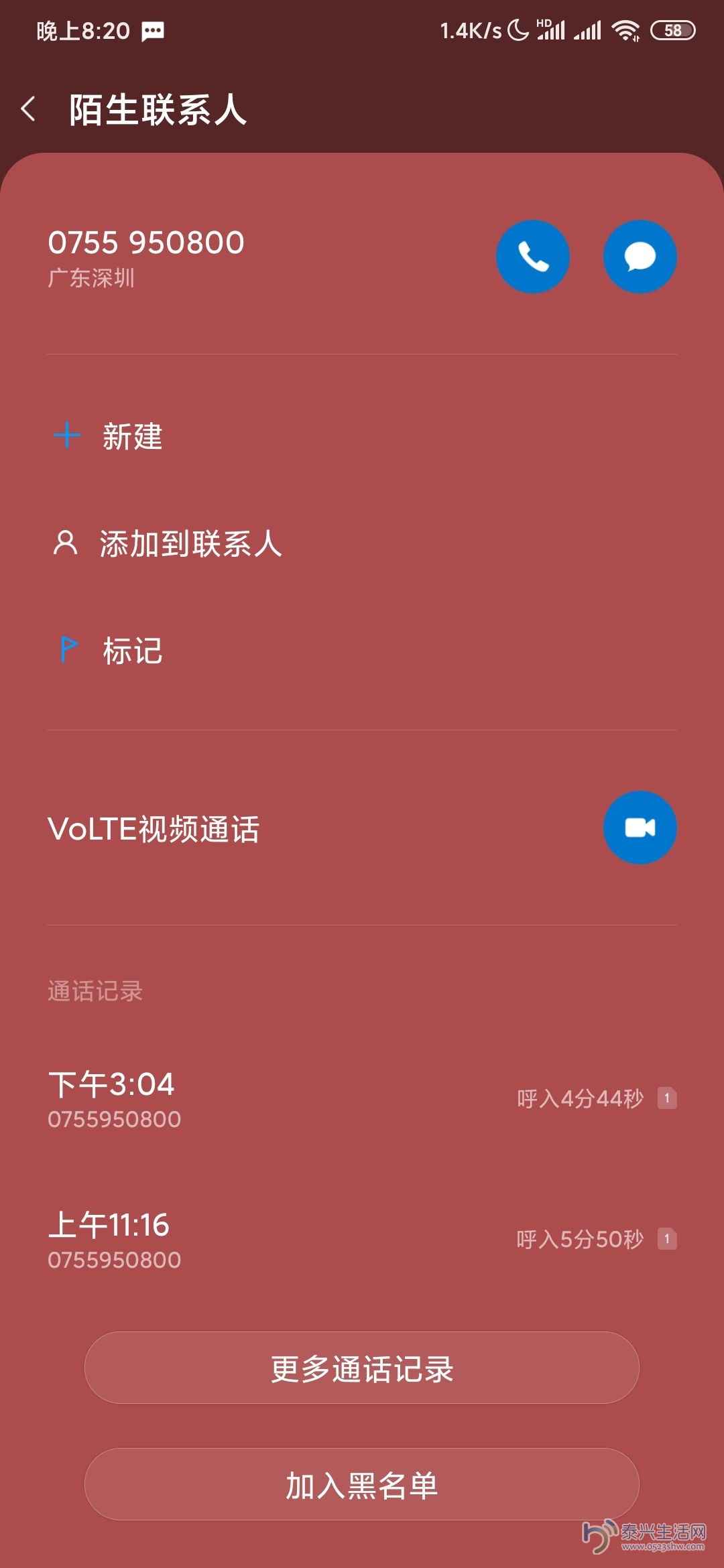This screenshot has height=1568, width=724.
Task: Open the 上午11:16 call record
Action: point(362,1240)
